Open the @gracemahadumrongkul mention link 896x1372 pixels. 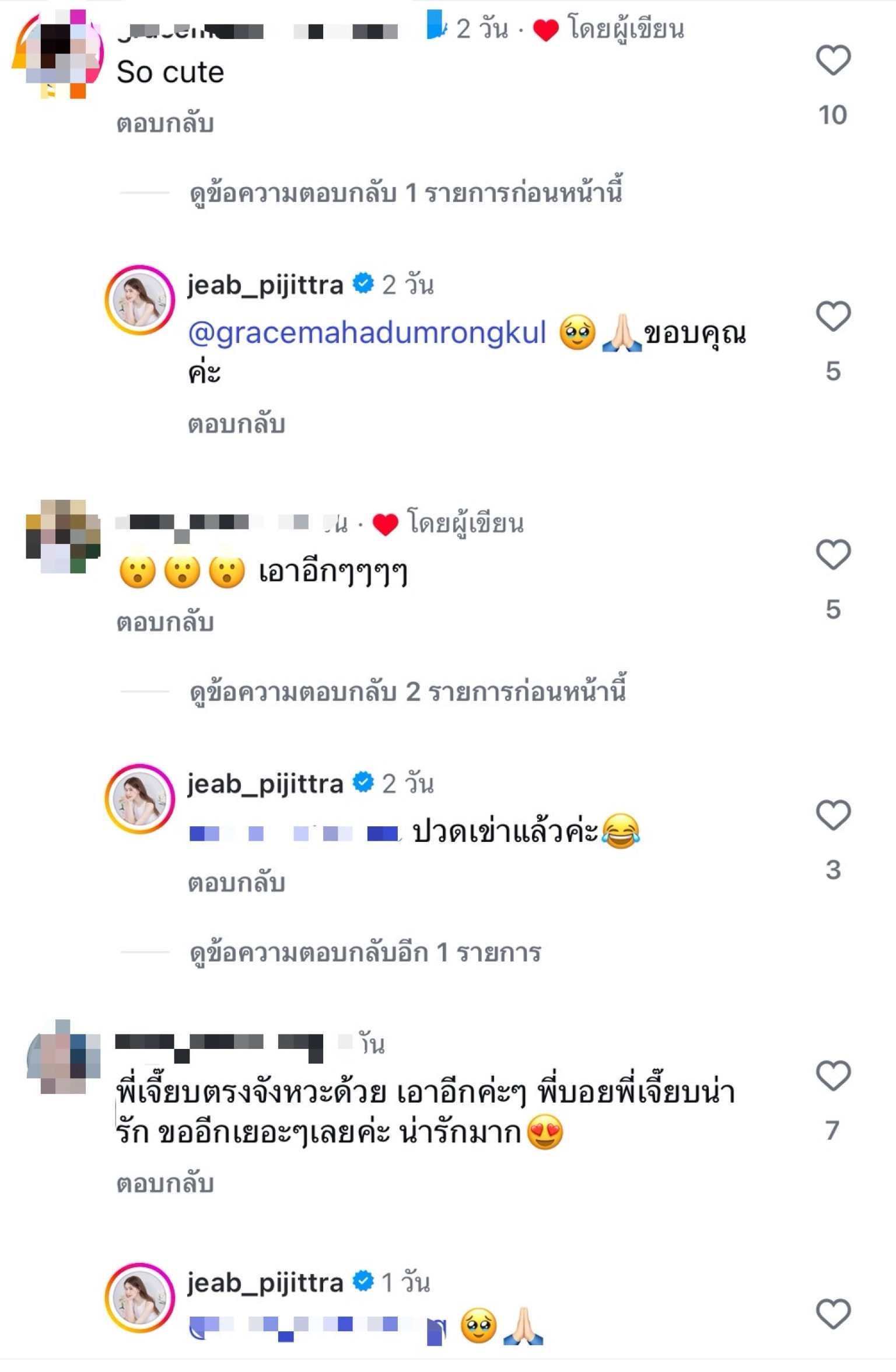tap(367, 333)
